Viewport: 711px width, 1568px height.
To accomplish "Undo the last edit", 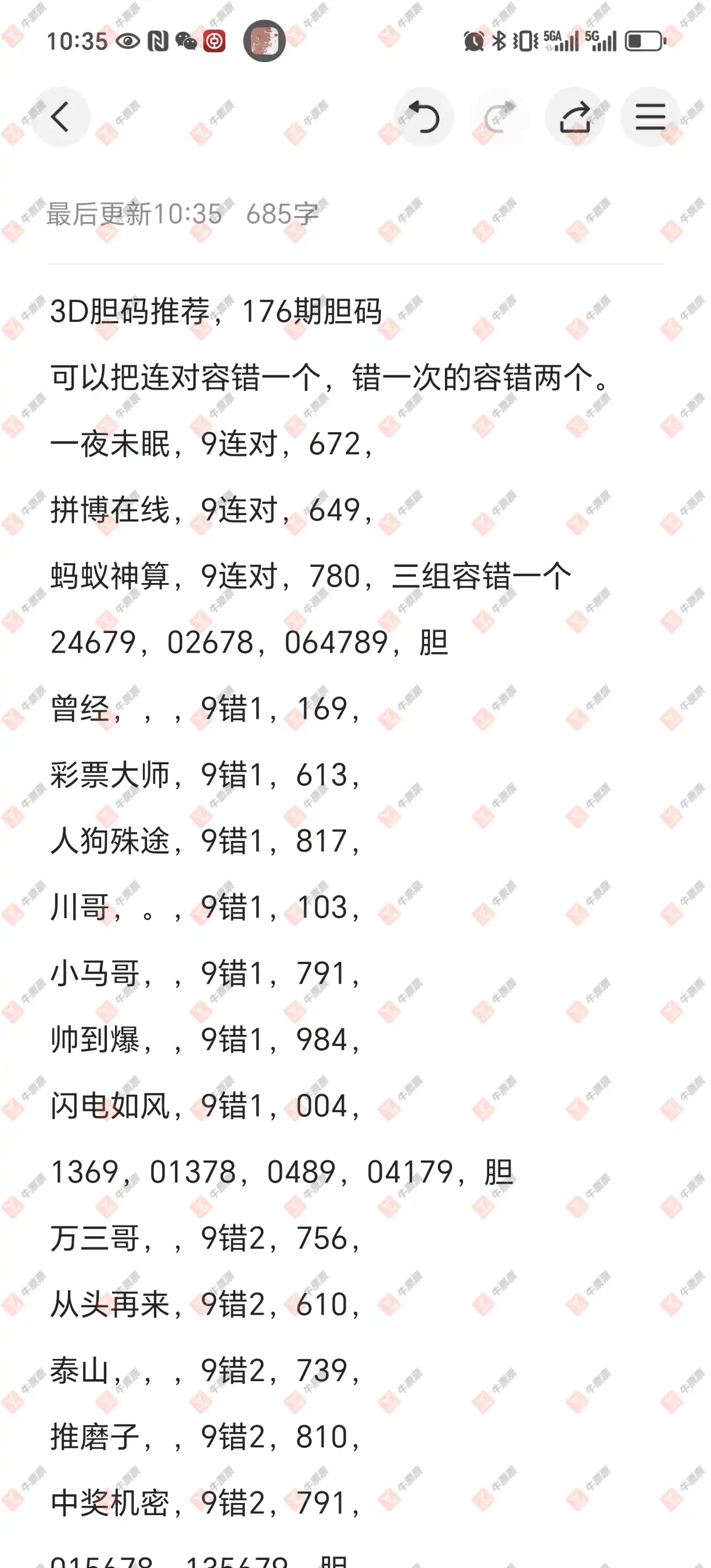I will [423, 117].
